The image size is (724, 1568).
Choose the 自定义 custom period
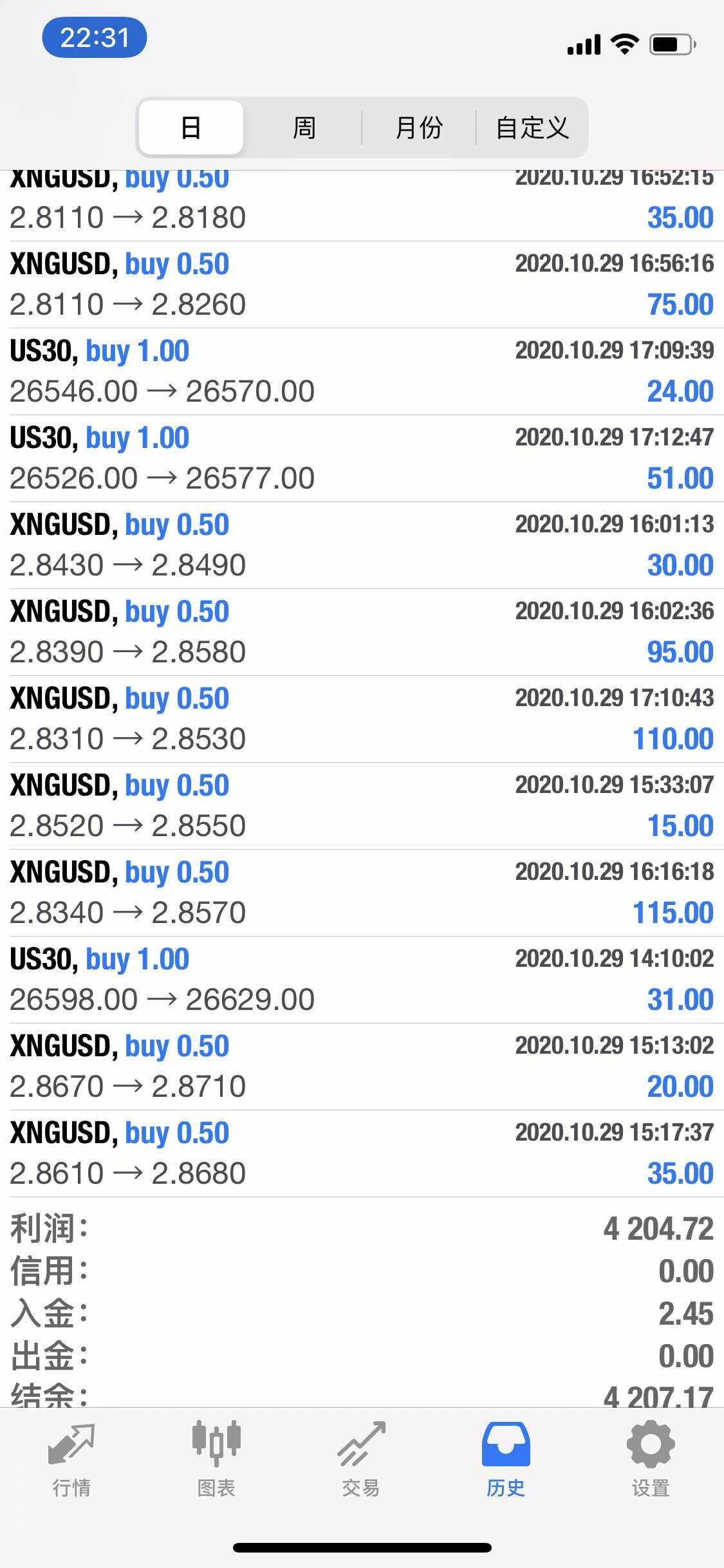532,127
